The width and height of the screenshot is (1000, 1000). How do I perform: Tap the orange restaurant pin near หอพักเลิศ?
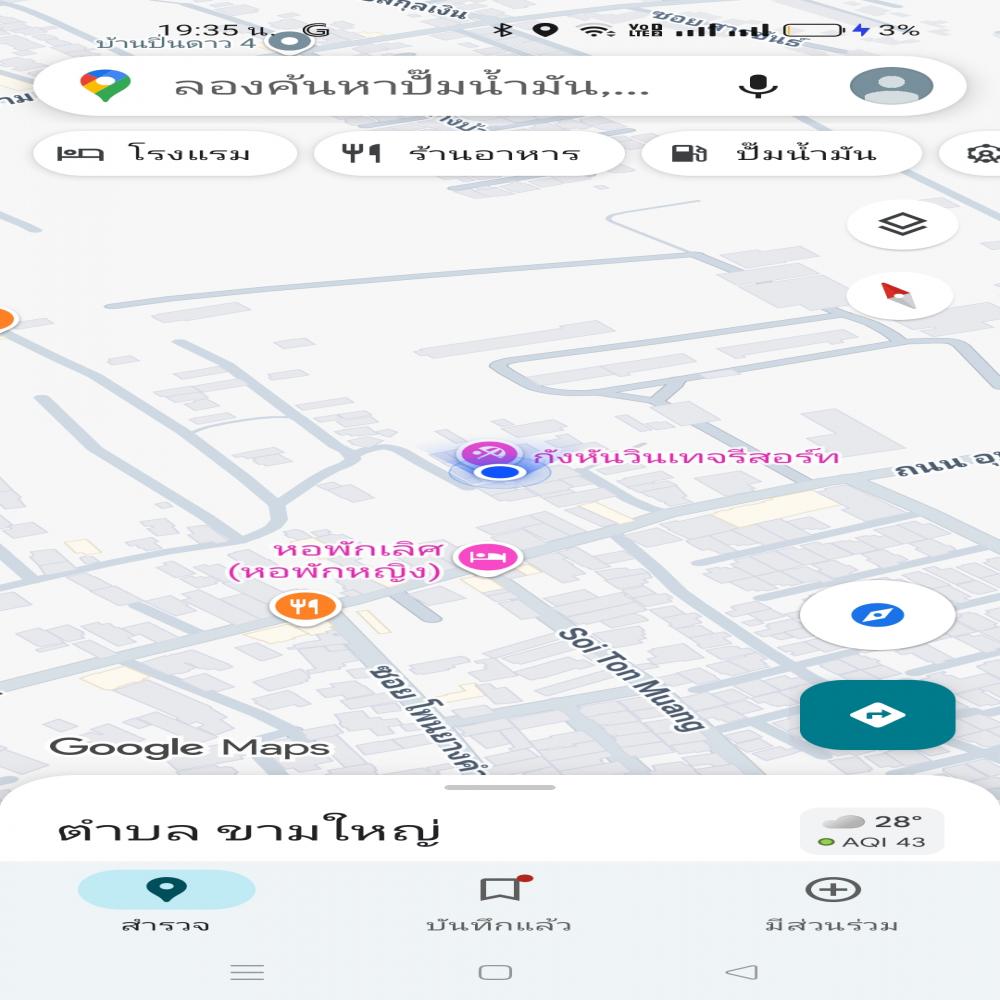tap(305, 604)
